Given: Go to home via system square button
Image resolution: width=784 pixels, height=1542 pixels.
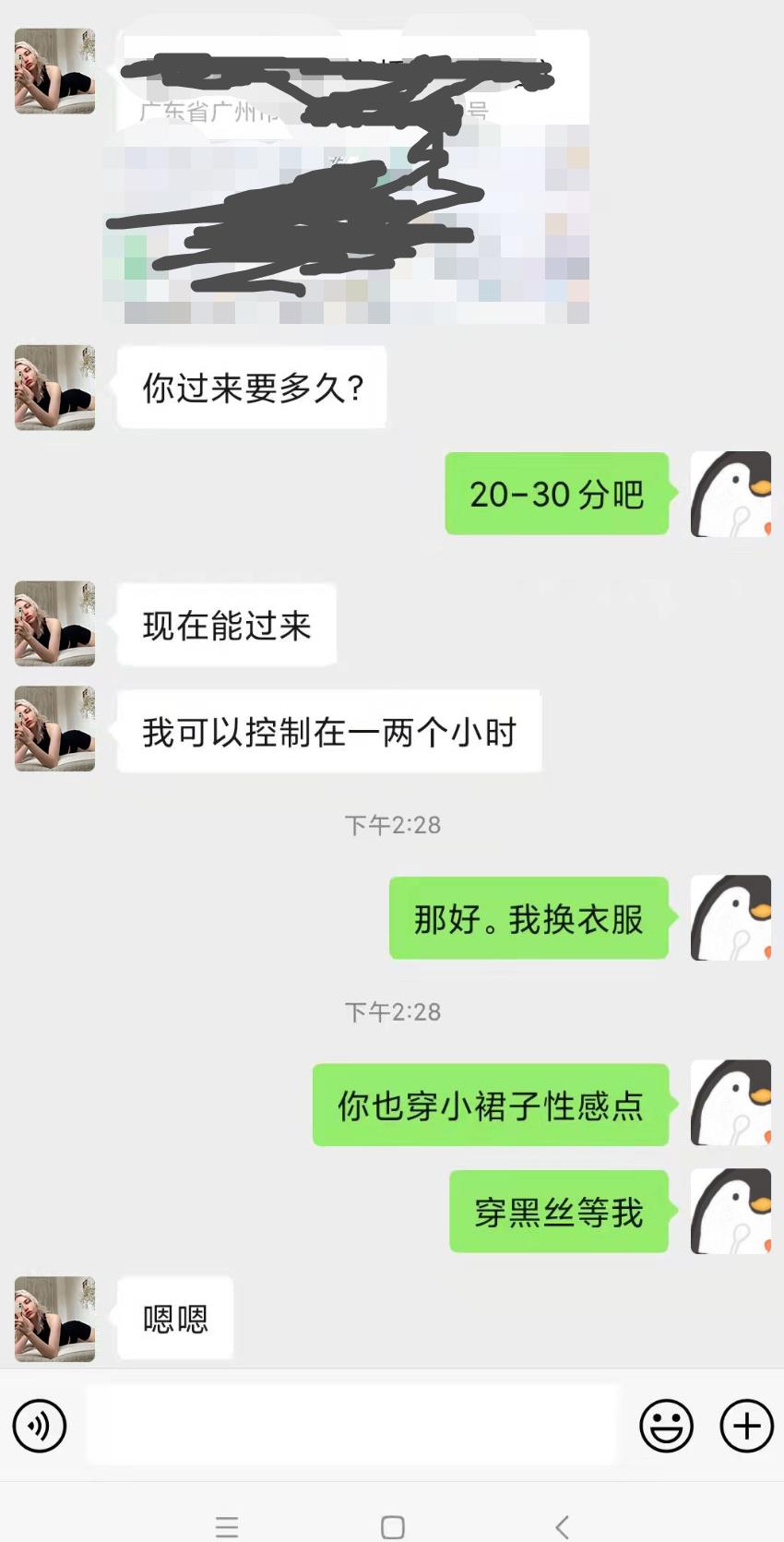Looking at the screenshot, I should (393, 1526).
